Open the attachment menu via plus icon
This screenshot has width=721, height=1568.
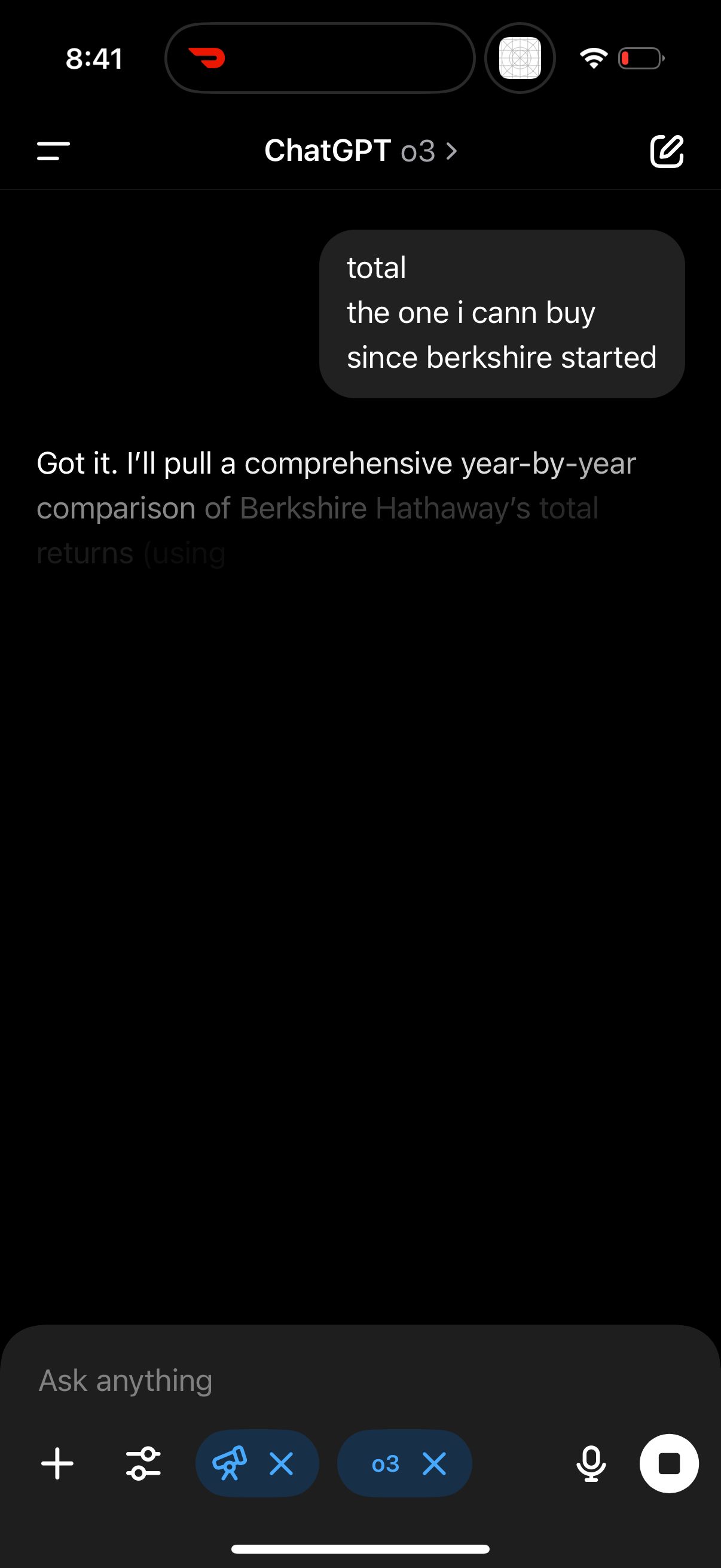[57, 1463]
